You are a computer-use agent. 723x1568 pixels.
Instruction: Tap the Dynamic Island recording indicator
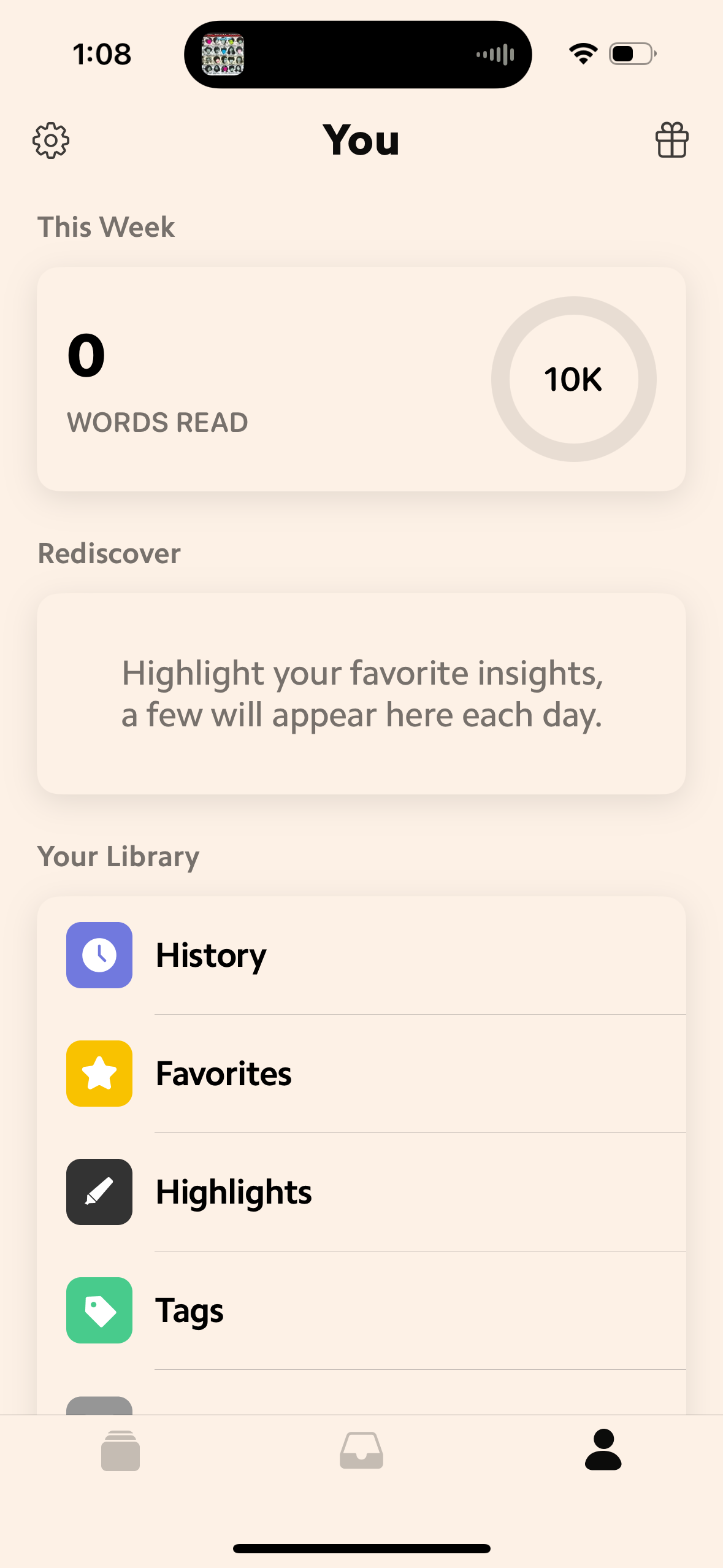click(359, 54)
